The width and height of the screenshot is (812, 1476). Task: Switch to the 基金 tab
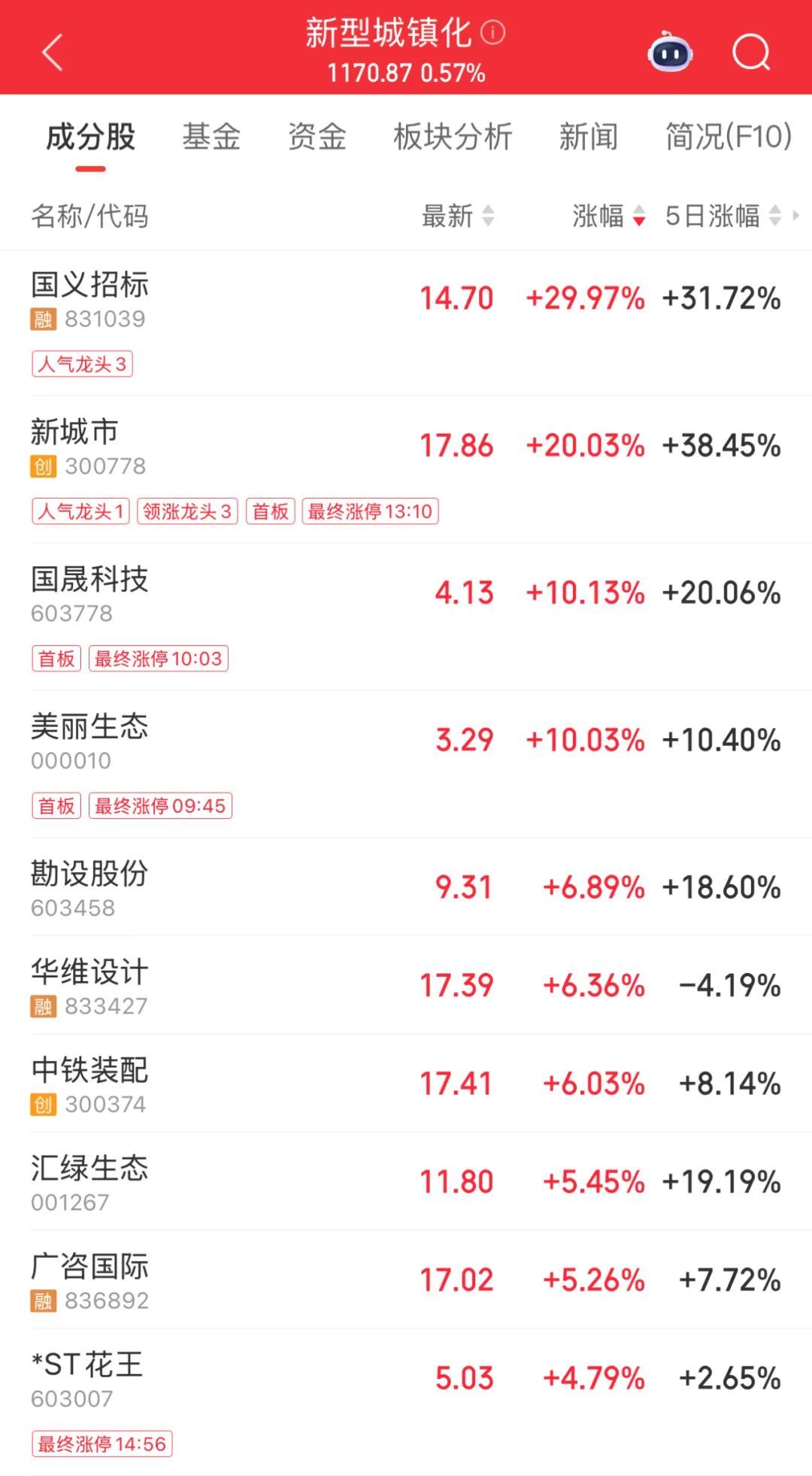tap(211, 137)
